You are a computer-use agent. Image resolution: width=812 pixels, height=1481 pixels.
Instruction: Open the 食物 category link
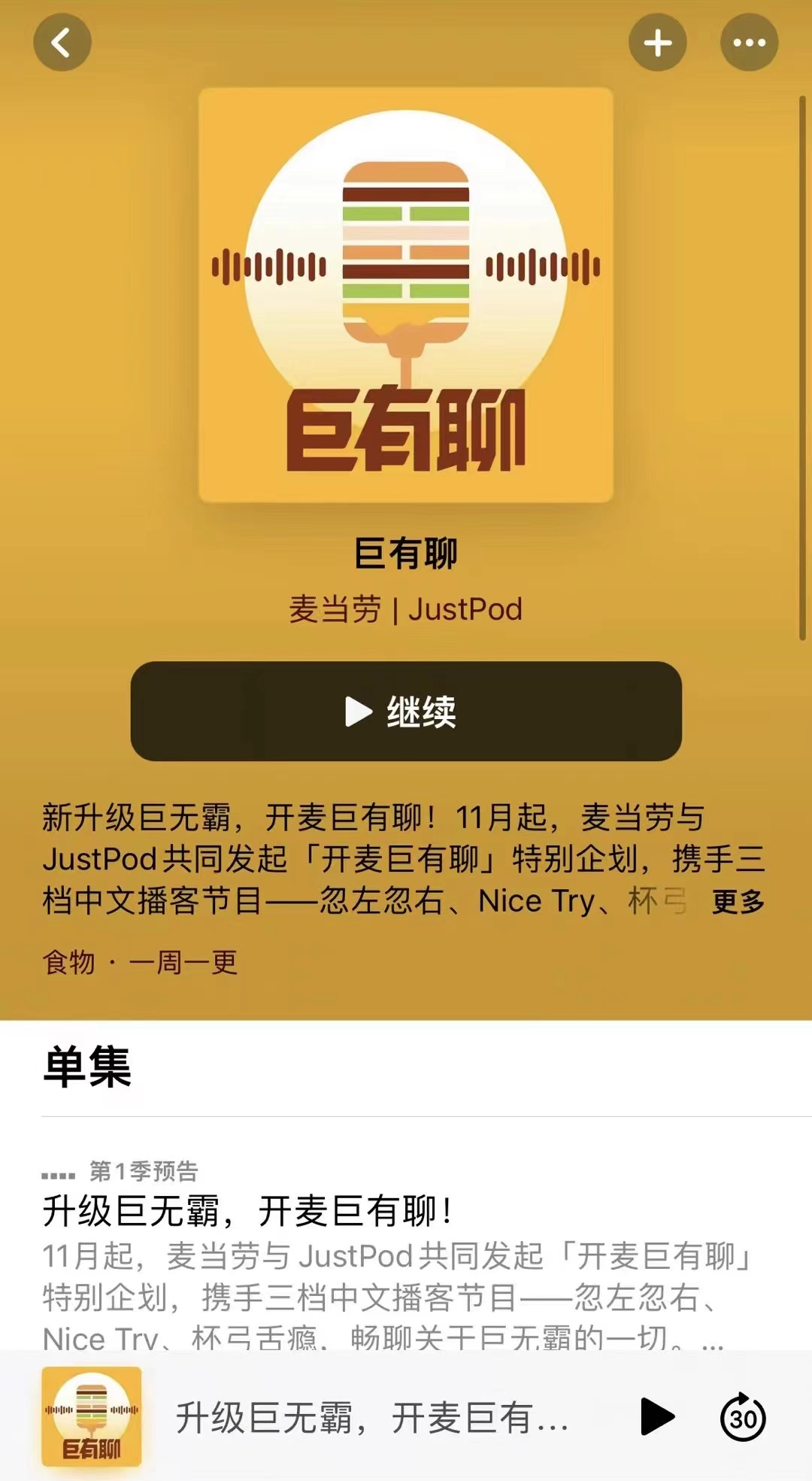click(69, 962)
